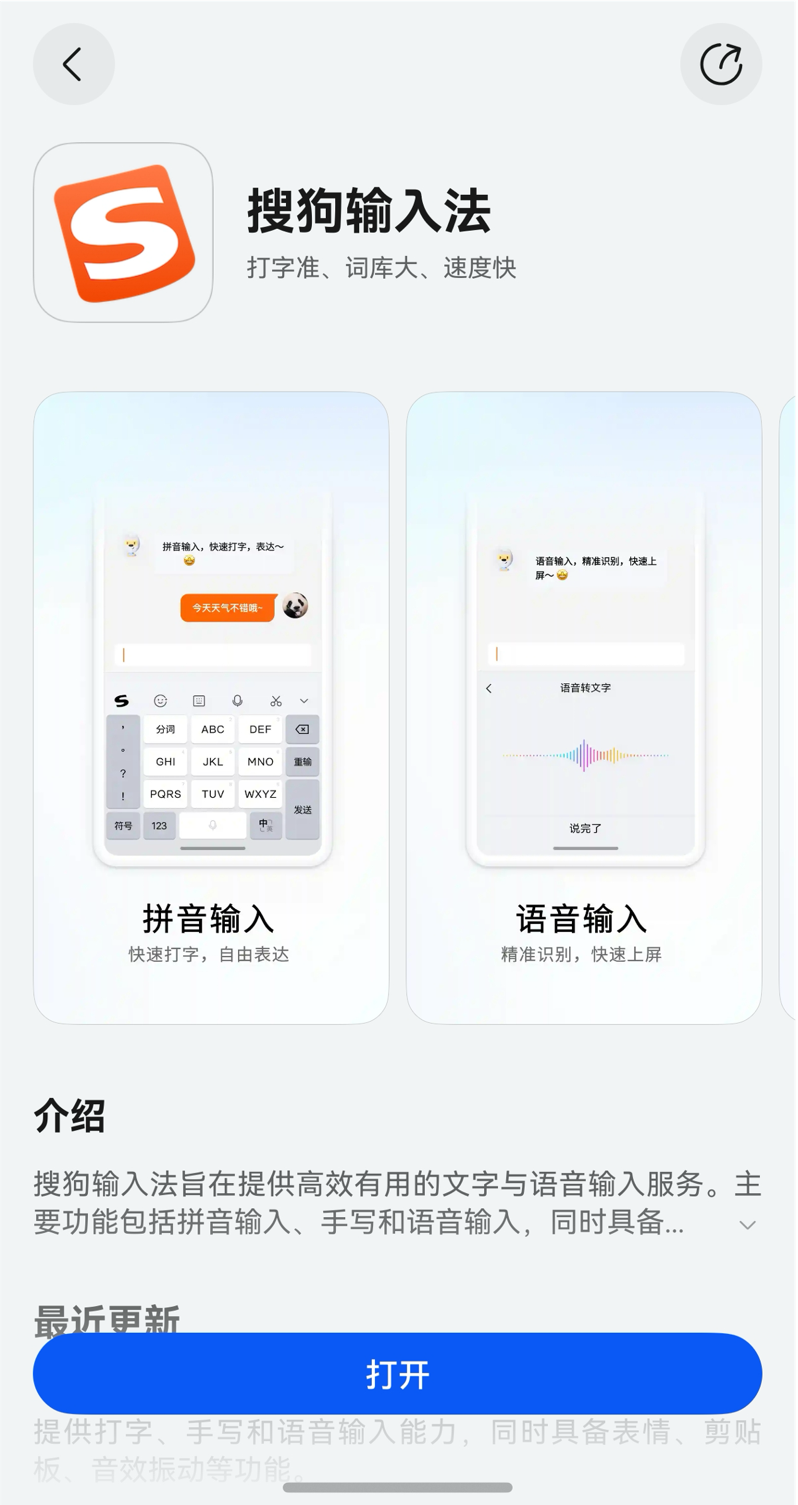This screenshot has width=798, height=1505.
Task: Tap the blue 打开 button
Action: pyautogui.click(x=397, y=1373)
